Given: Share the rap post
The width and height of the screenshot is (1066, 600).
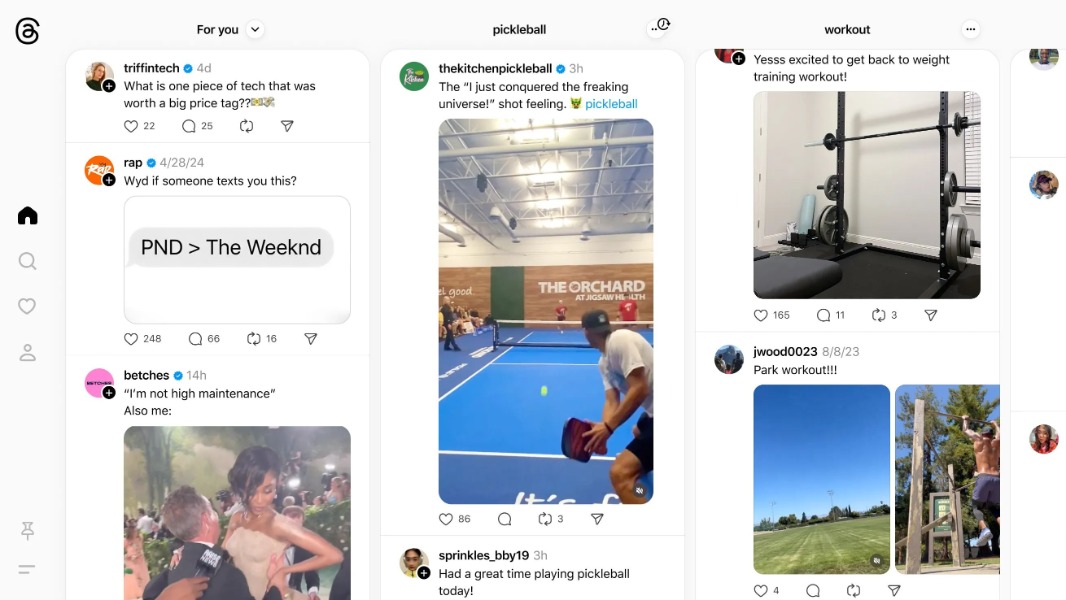Looking at the screenshot, I should (x=311, y=339).
